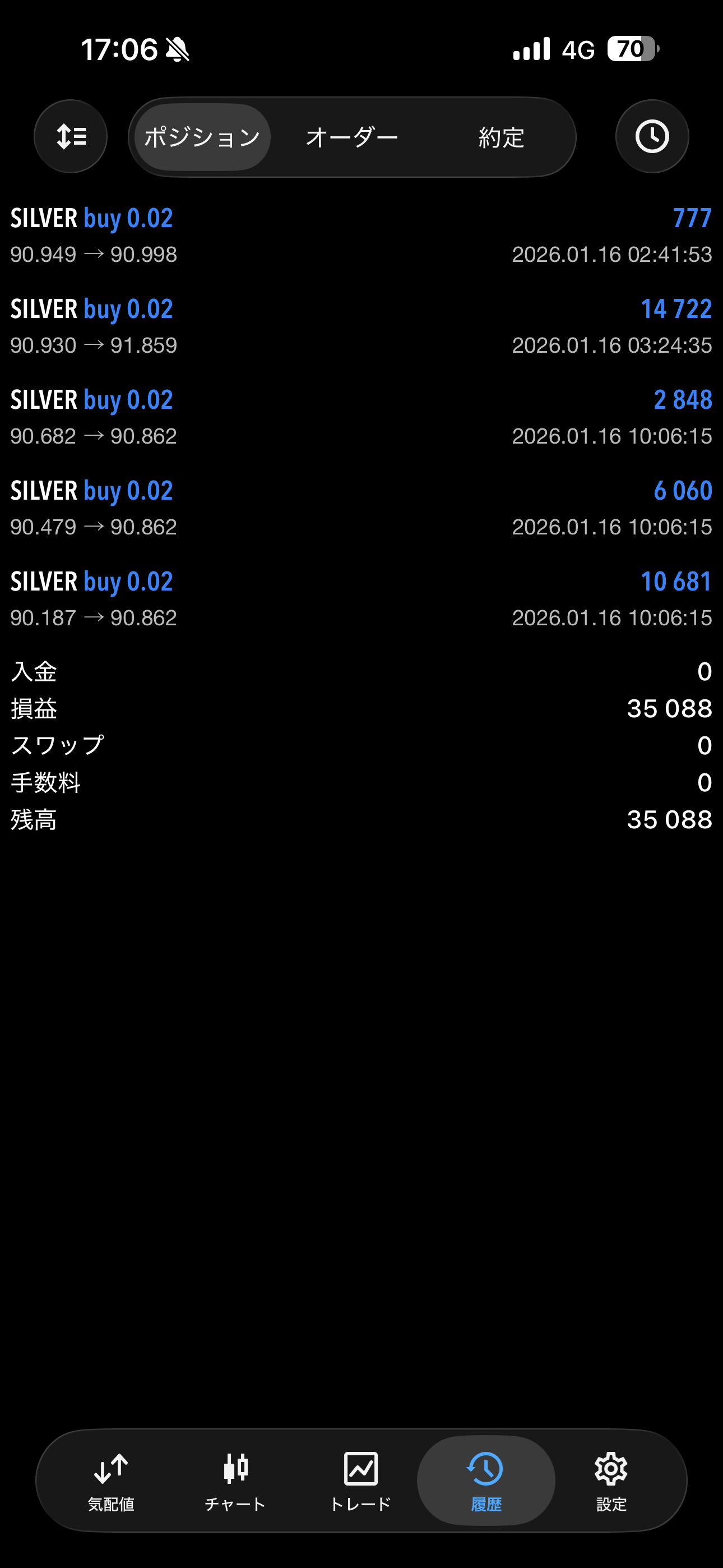Viewport: 723px width, 1568px height.
Task: Open the sort options icon
Action: [71, 136]
